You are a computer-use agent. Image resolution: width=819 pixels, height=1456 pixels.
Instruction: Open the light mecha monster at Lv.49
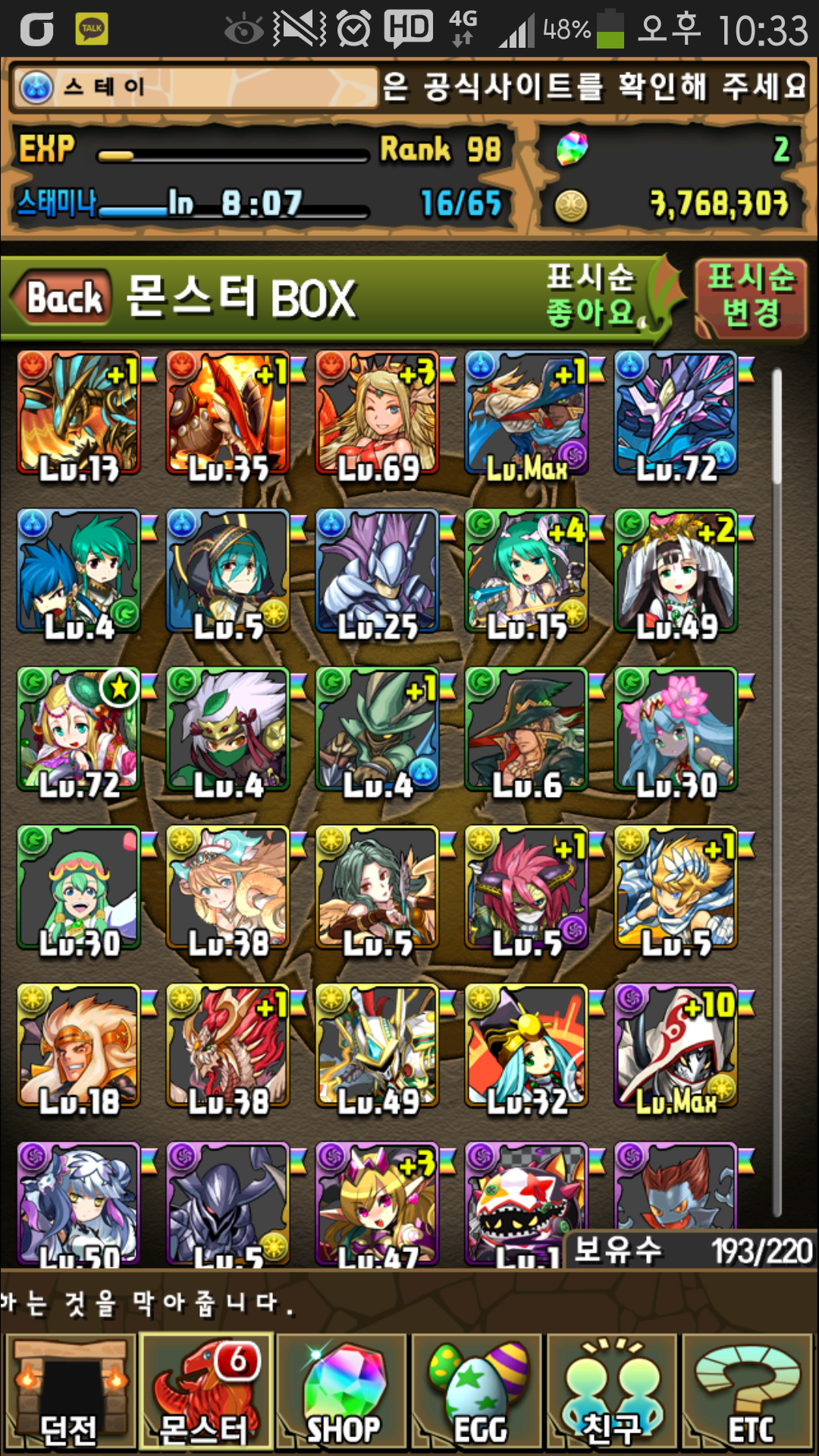(378, 1046)
